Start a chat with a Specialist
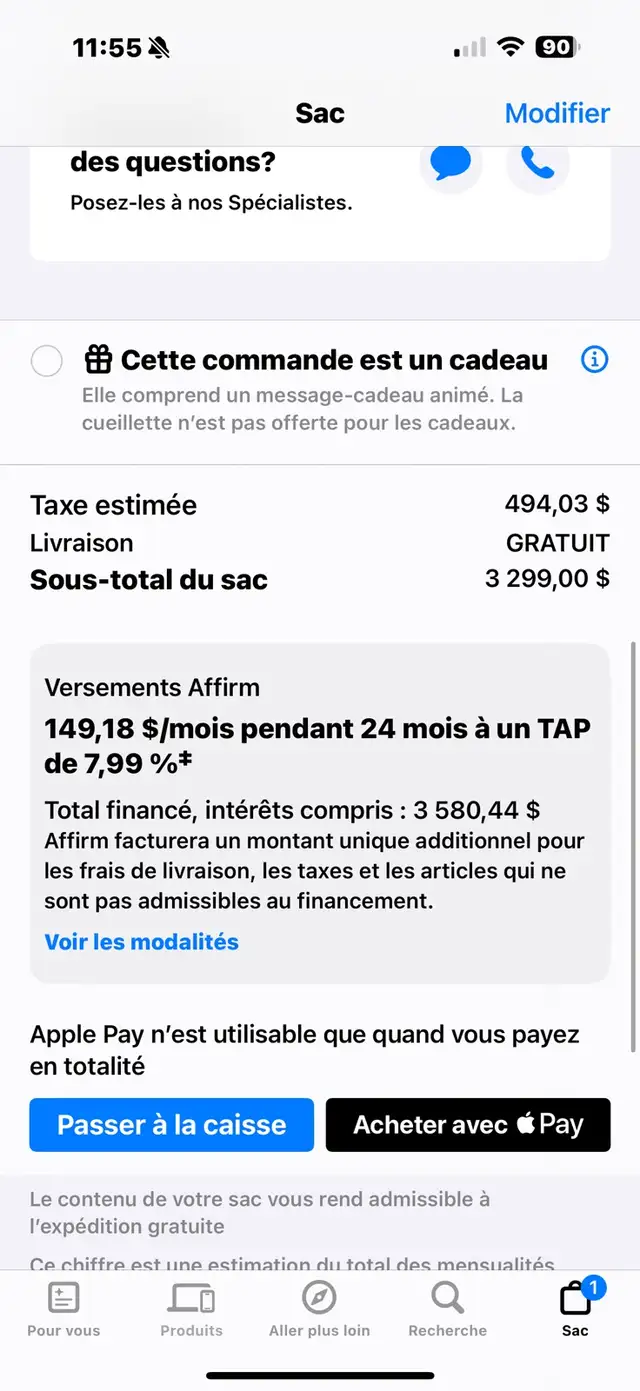Screen dimensions: 640x1391 pyautogui.click(x=451, y=163)
